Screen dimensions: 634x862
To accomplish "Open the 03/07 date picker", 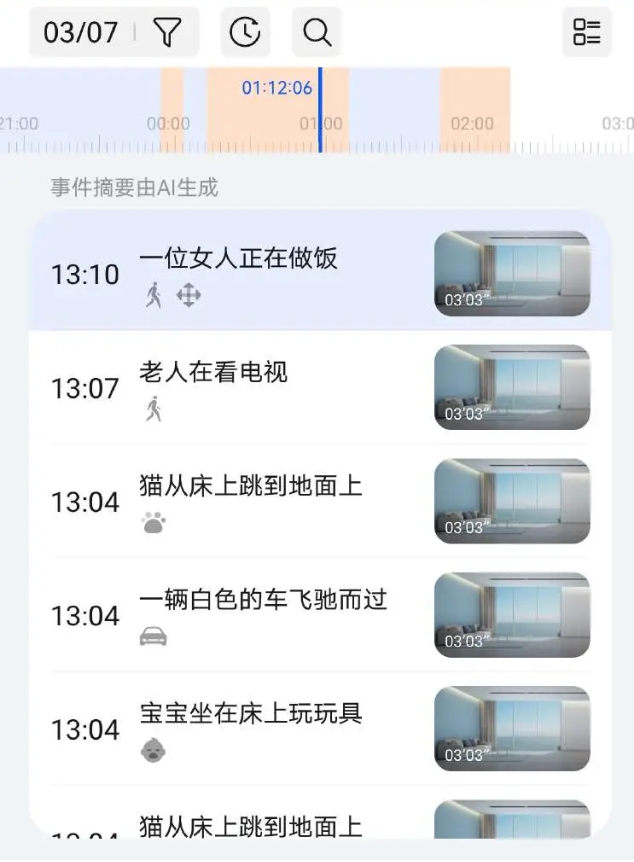I will [x=80, y=33].
